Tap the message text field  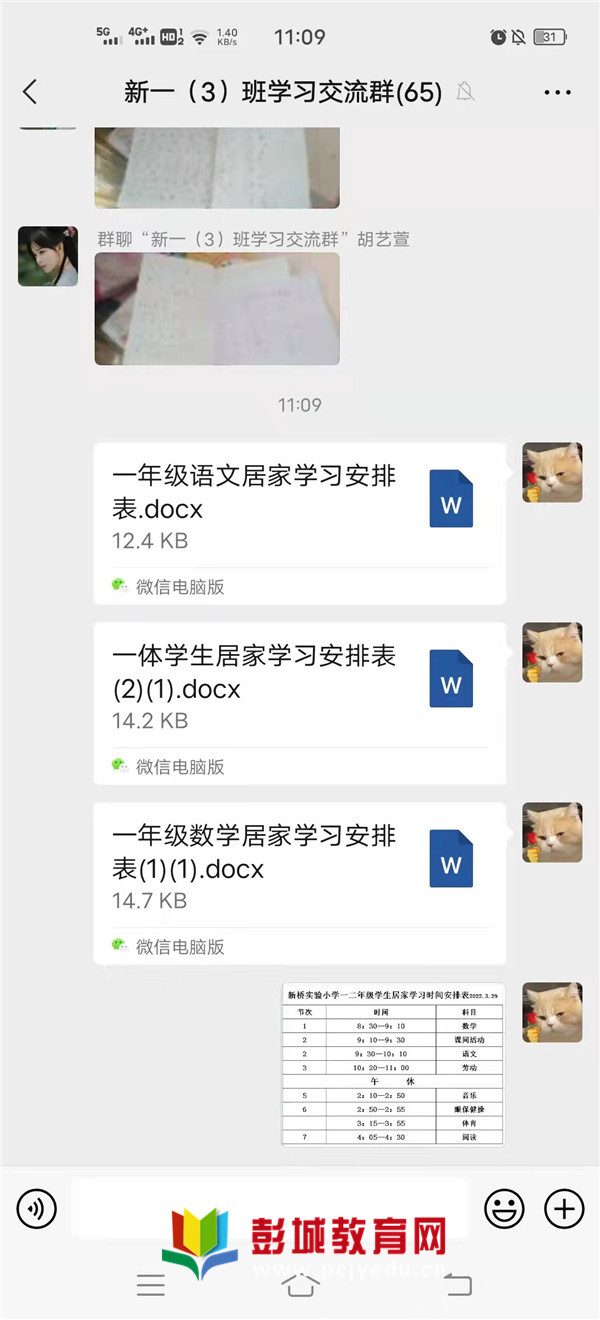click(270, 1209)
